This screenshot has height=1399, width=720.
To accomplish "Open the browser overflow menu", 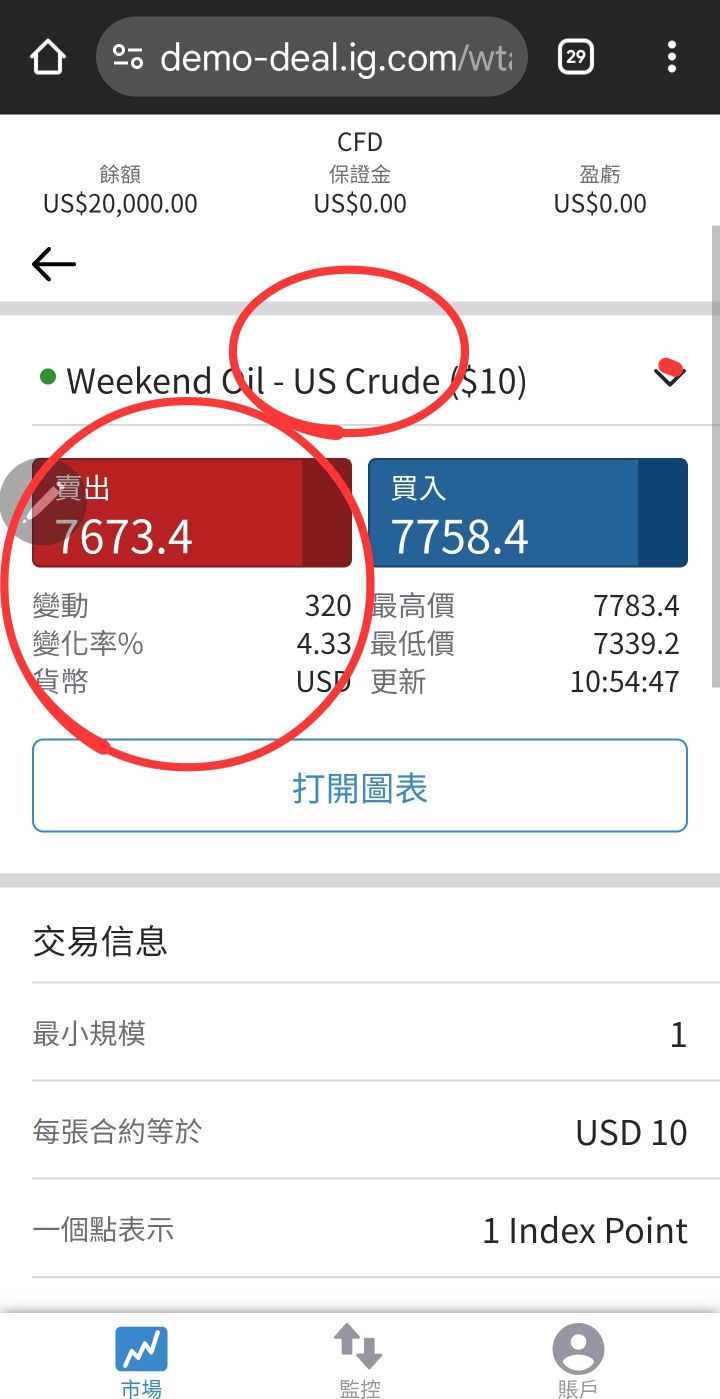I will click(671, 57).
